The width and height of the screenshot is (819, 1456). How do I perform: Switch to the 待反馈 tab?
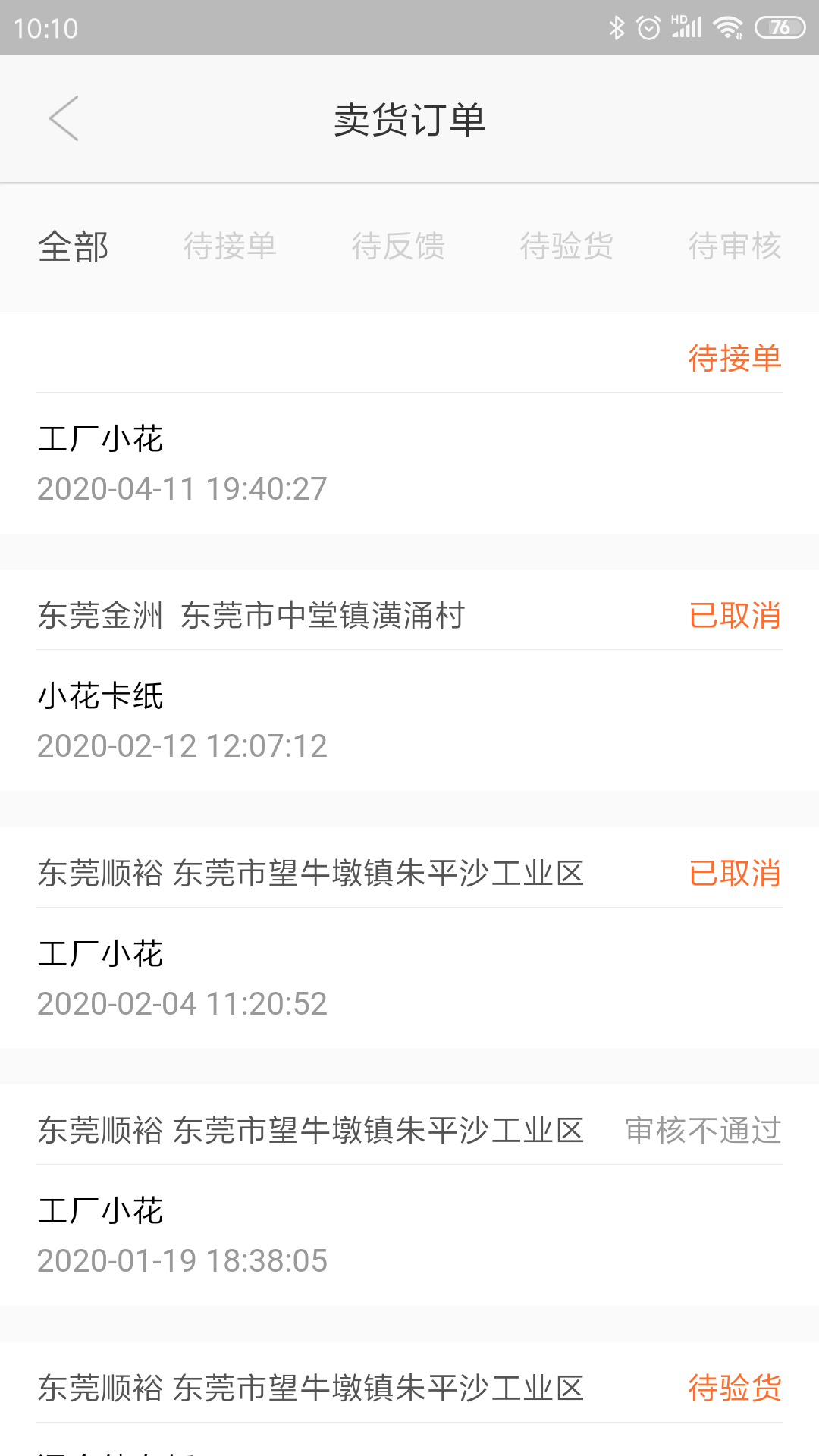[399, 246]
